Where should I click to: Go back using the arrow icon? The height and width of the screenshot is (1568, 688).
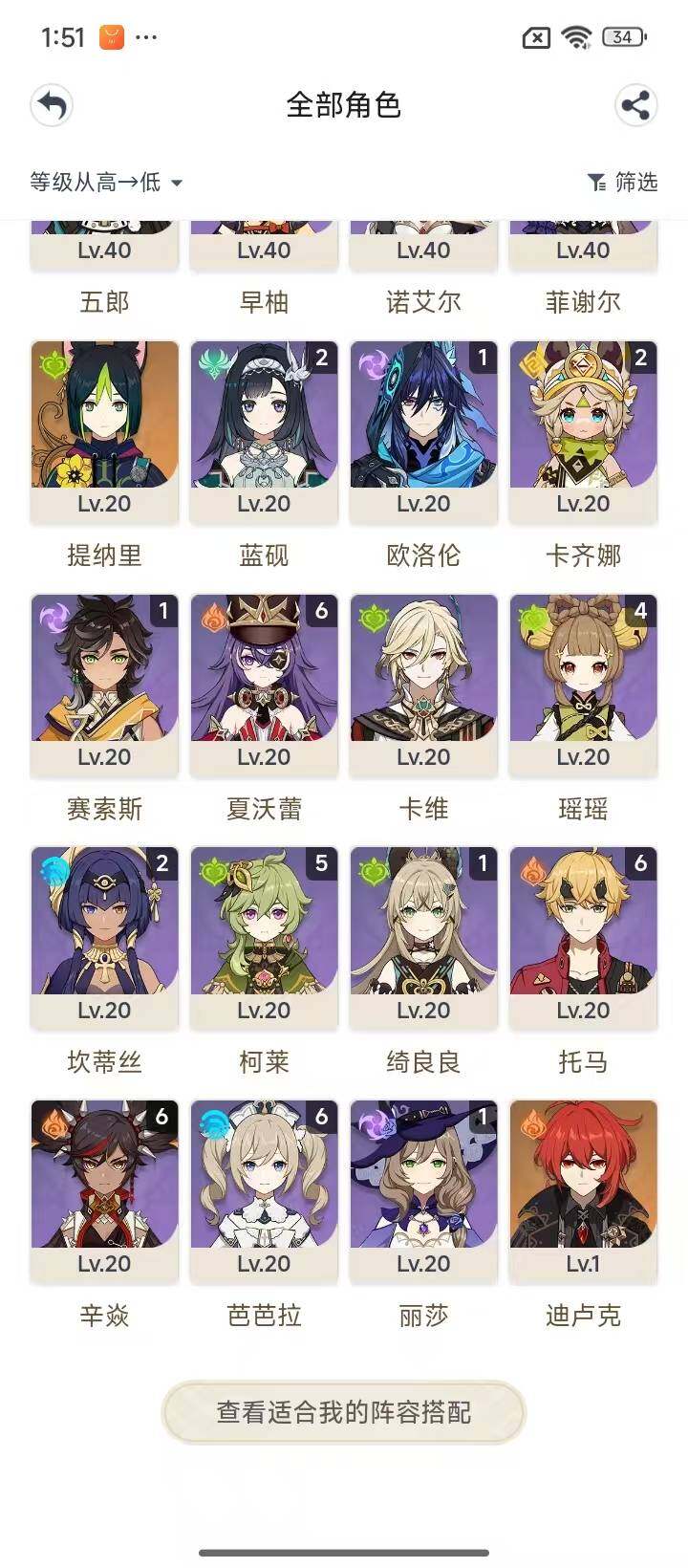pyautogui.click(x=52, y=105)
